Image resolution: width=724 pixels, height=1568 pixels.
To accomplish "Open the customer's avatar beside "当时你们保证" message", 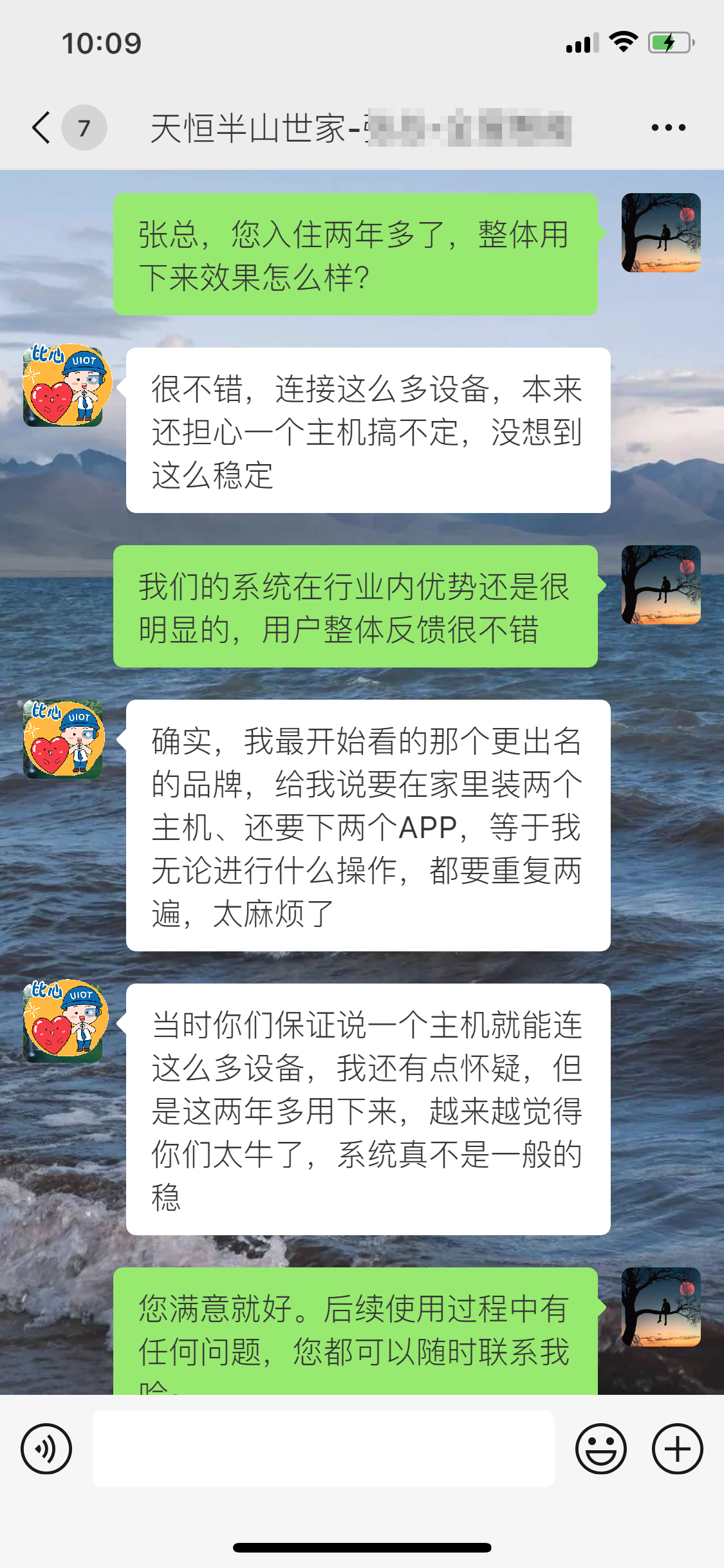I will 63,1022.
